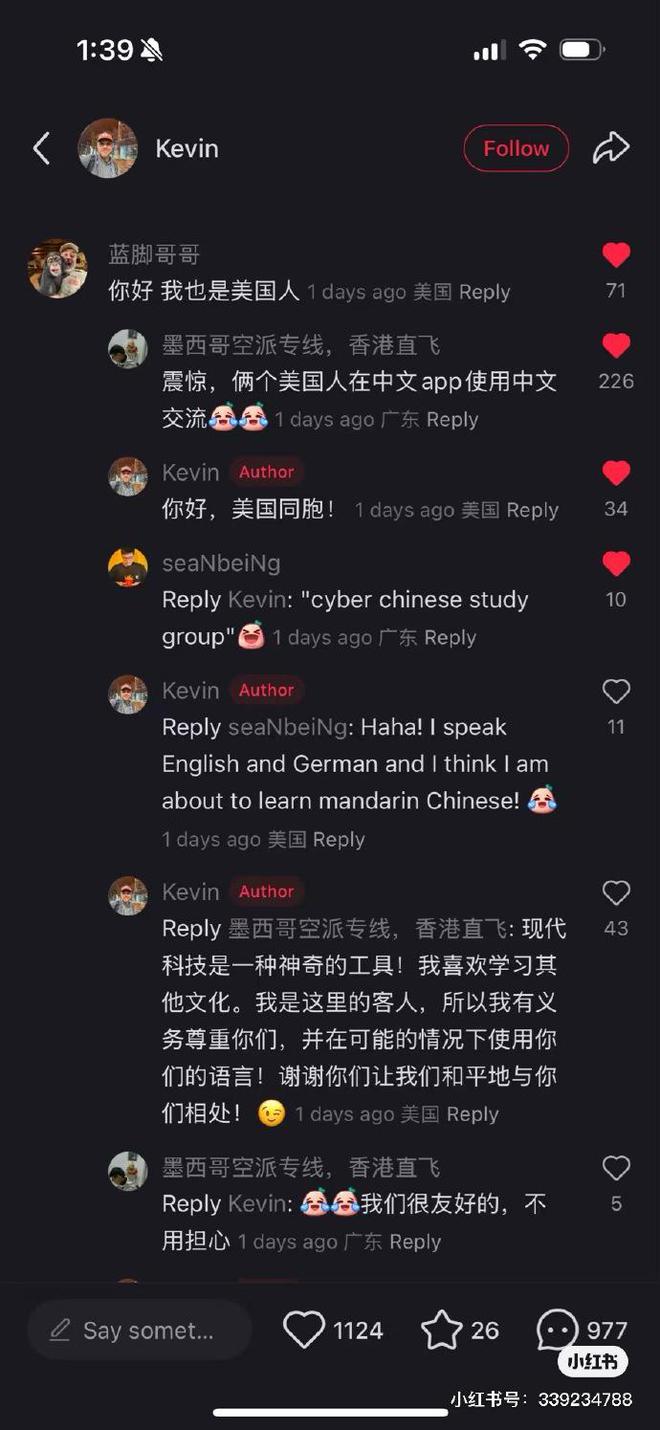Follow Kevin
This screenshot has width=660, height=1430.
tap(516, 149)
